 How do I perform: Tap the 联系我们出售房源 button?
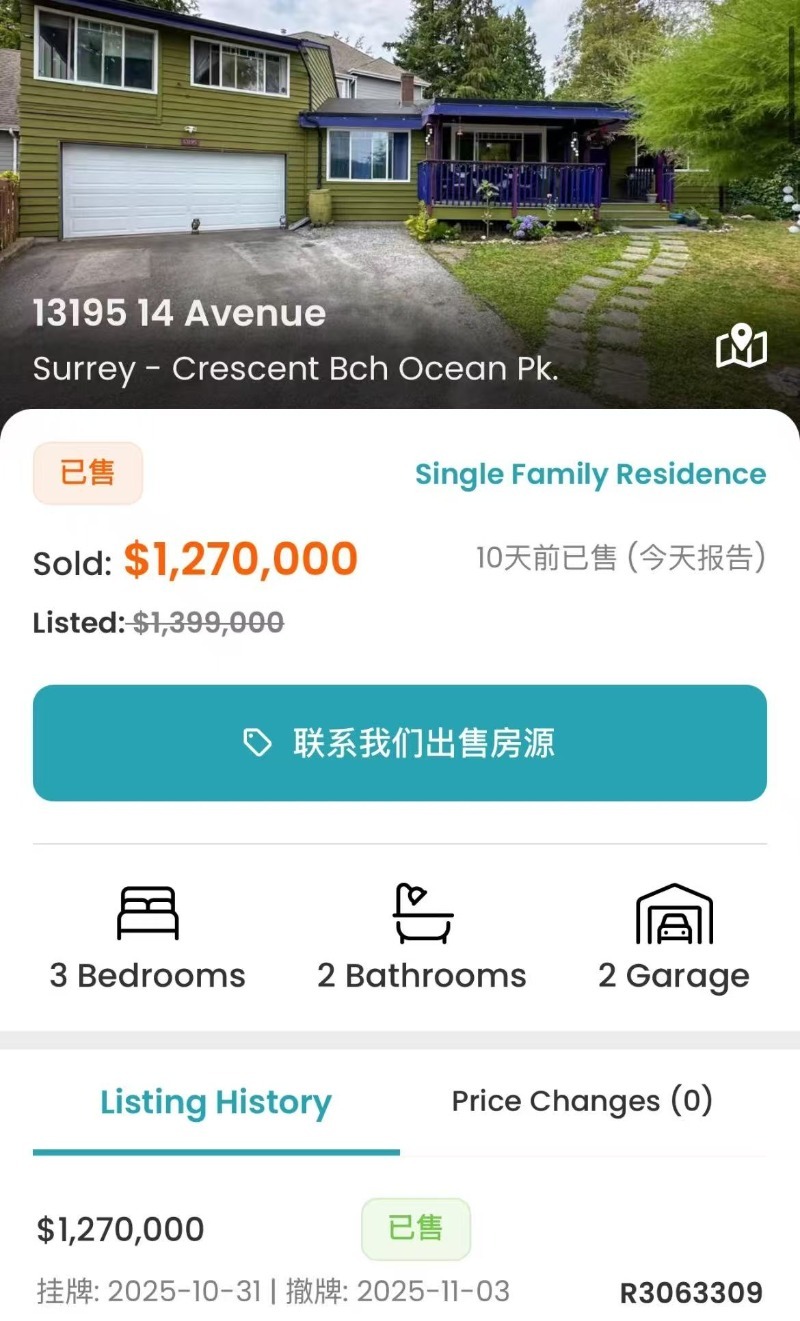(400, 743)
